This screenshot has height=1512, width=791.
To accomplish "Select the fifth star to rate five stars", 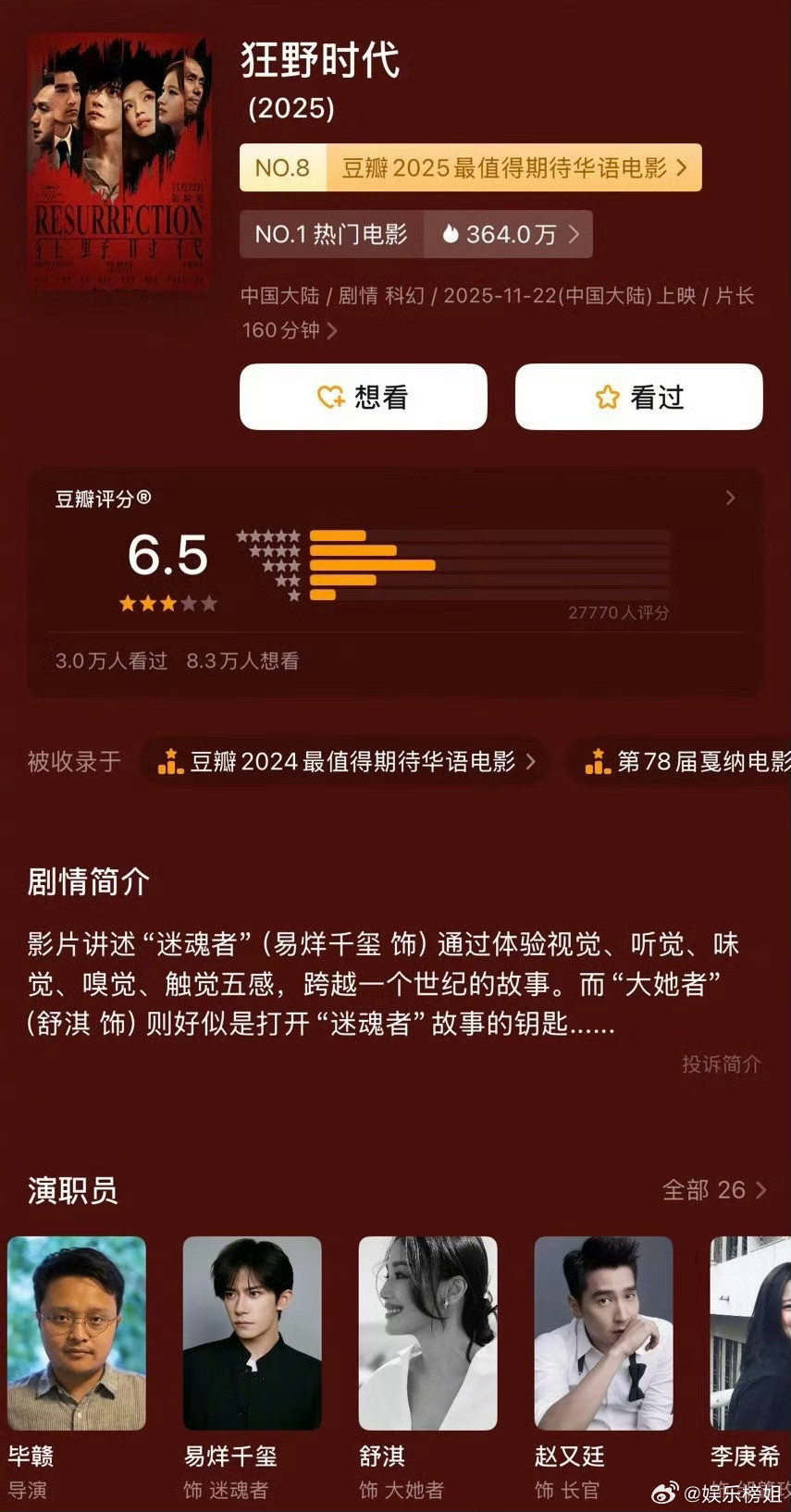I will click(208, 603).
